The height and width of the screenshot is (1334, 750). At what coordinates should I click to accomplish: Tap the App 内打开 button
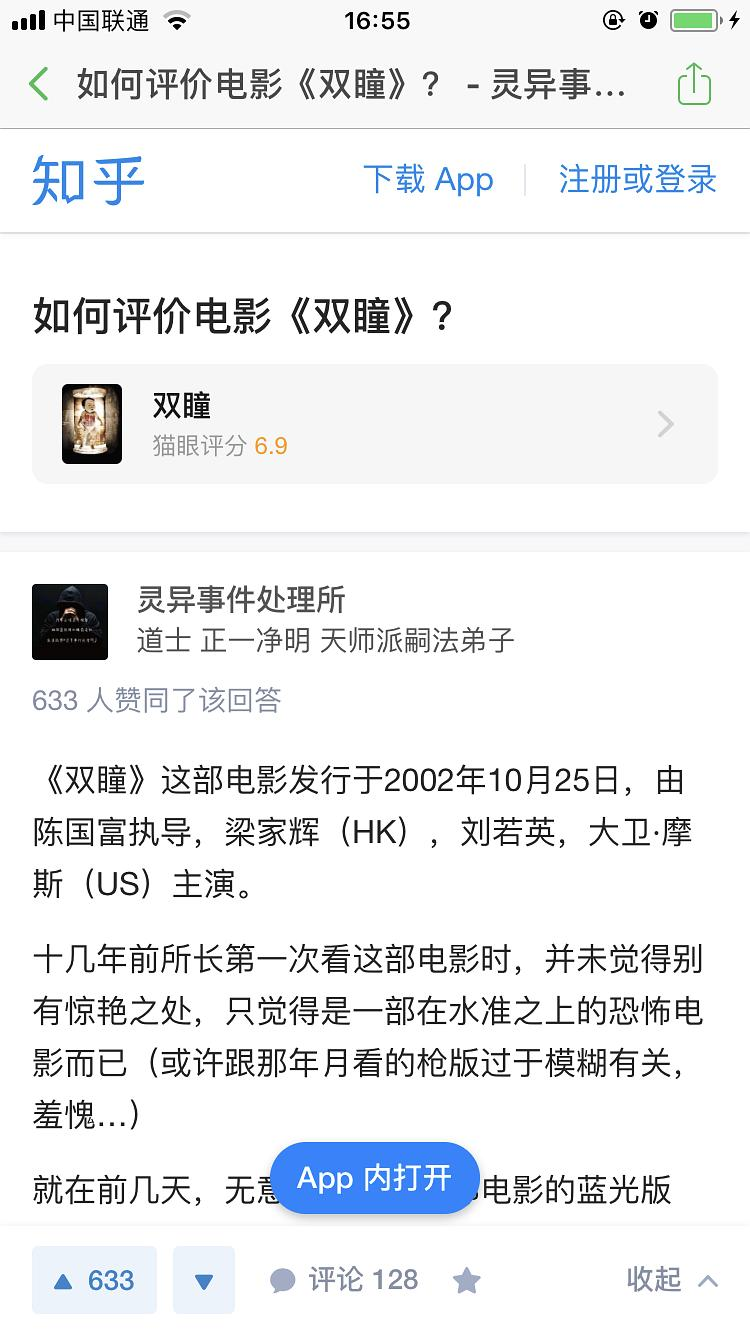(375, 1178)
